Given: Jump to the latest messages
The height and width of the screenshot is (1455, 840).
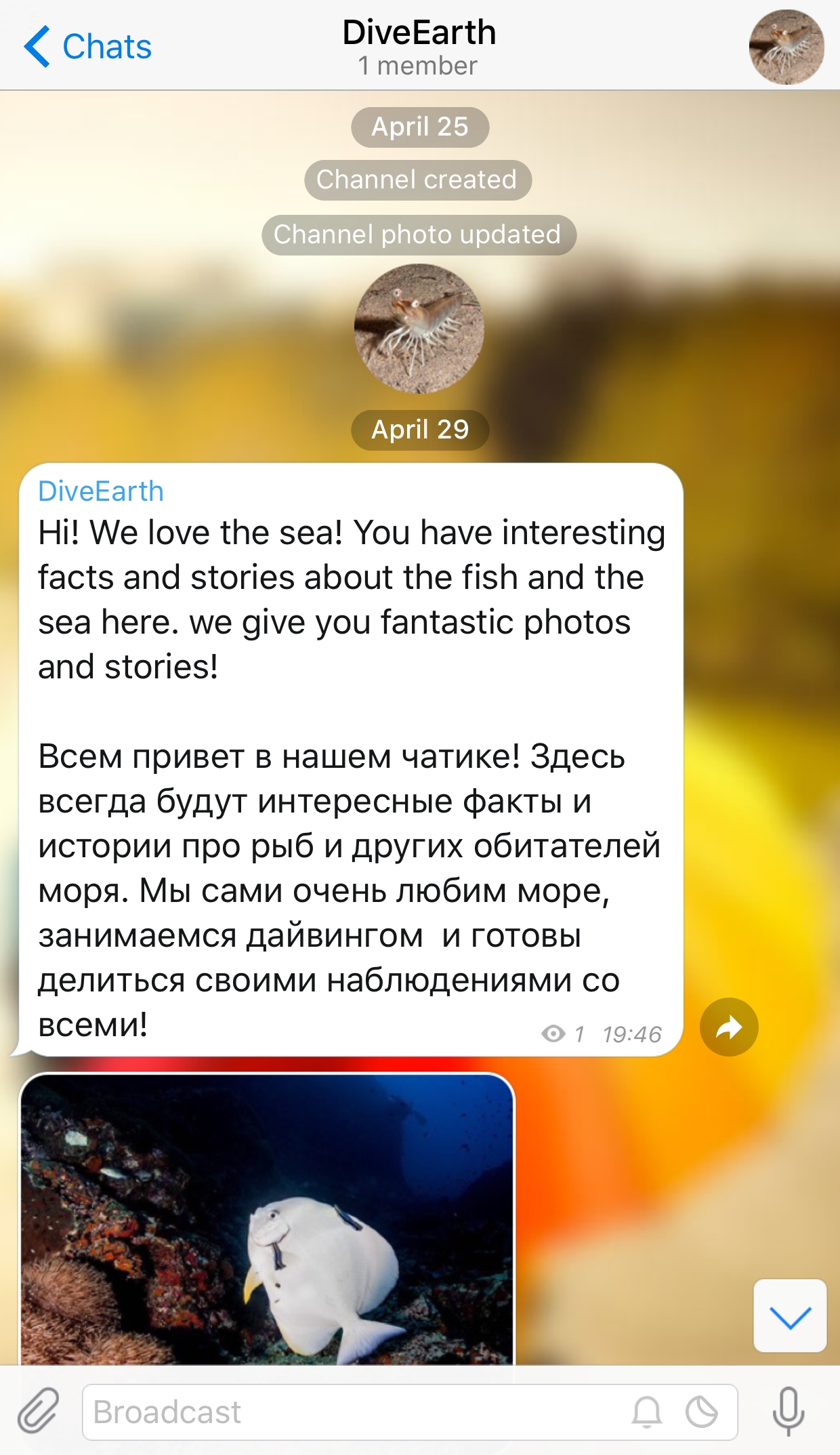Looking at the screenshot, I should (790, 1315).
